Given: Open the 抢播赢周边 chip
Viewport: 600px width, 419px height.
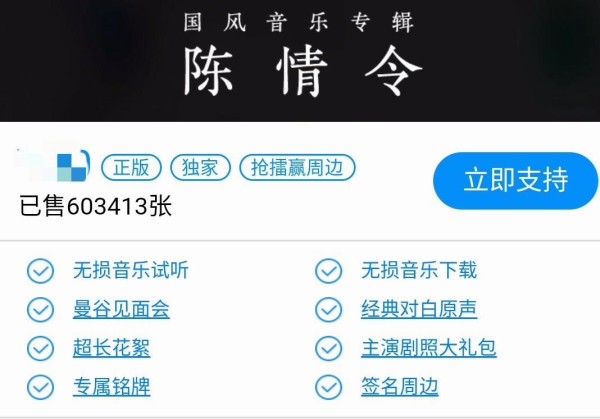Looking at the screenshot, I should click(x=297, y=167).
